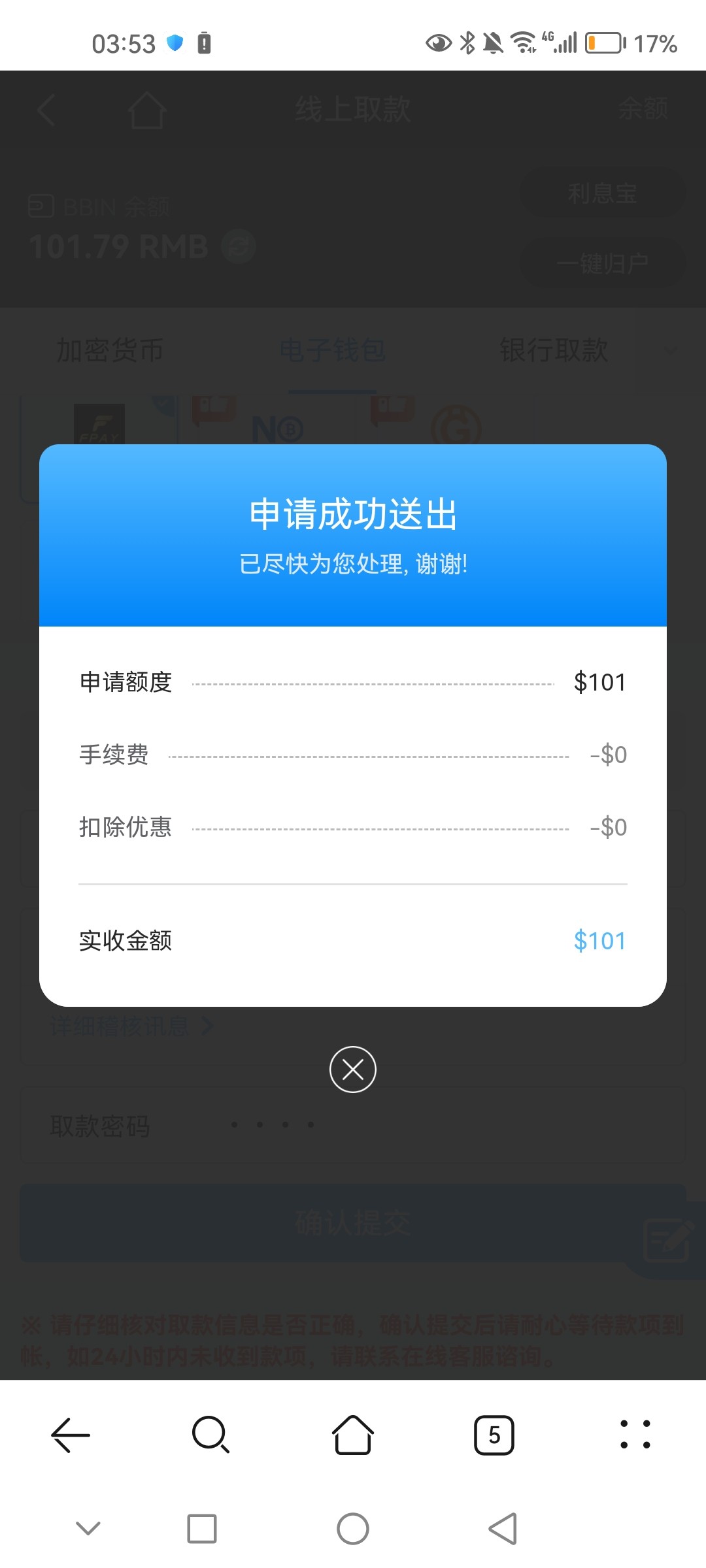Go to the browser home page

point(353,1435)
